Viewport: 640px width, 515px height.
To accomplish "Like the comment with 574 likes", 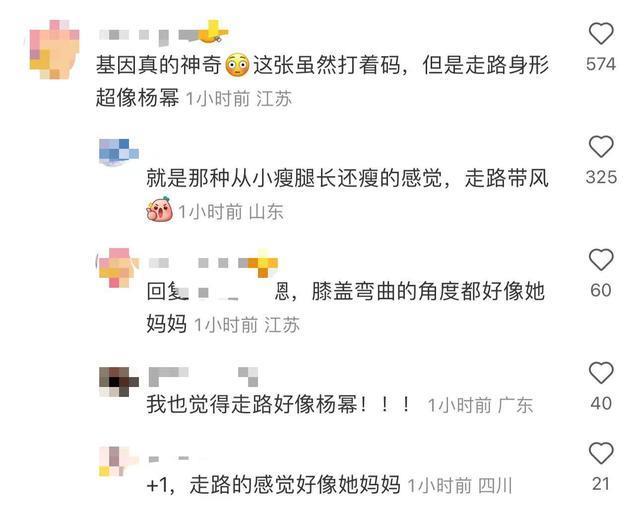I will [x=600, y=34].
